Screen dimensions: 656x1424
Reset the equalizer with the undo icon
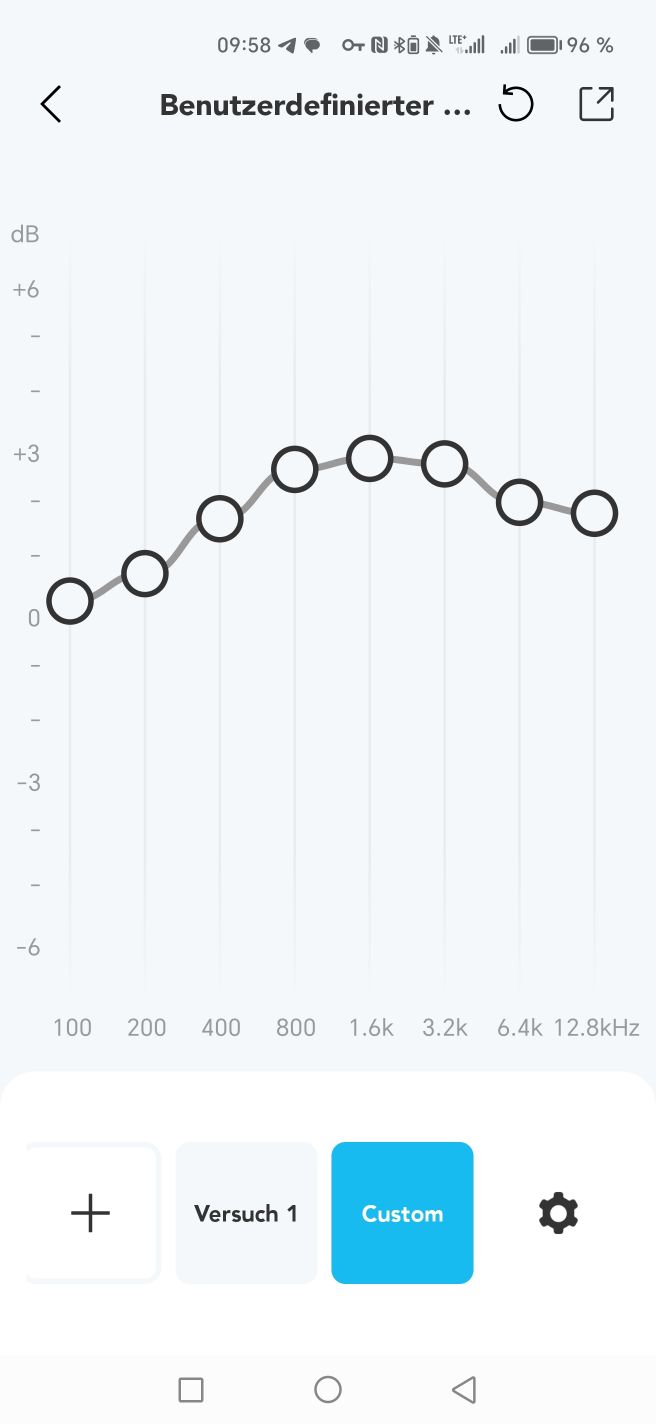pyautogui.click(x=516, y=104)
